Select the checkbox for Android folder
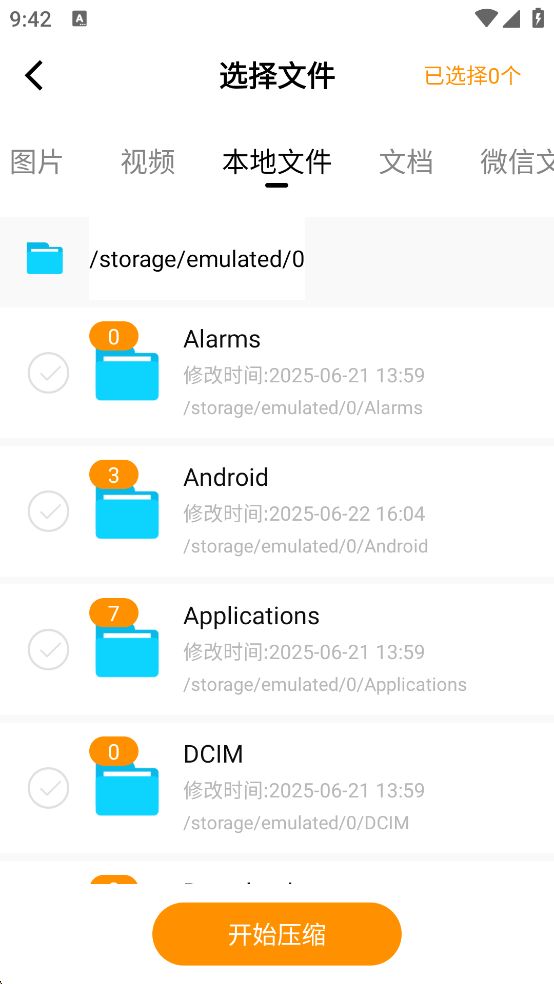This screenshot has width=554, height=984. (48, 511)
